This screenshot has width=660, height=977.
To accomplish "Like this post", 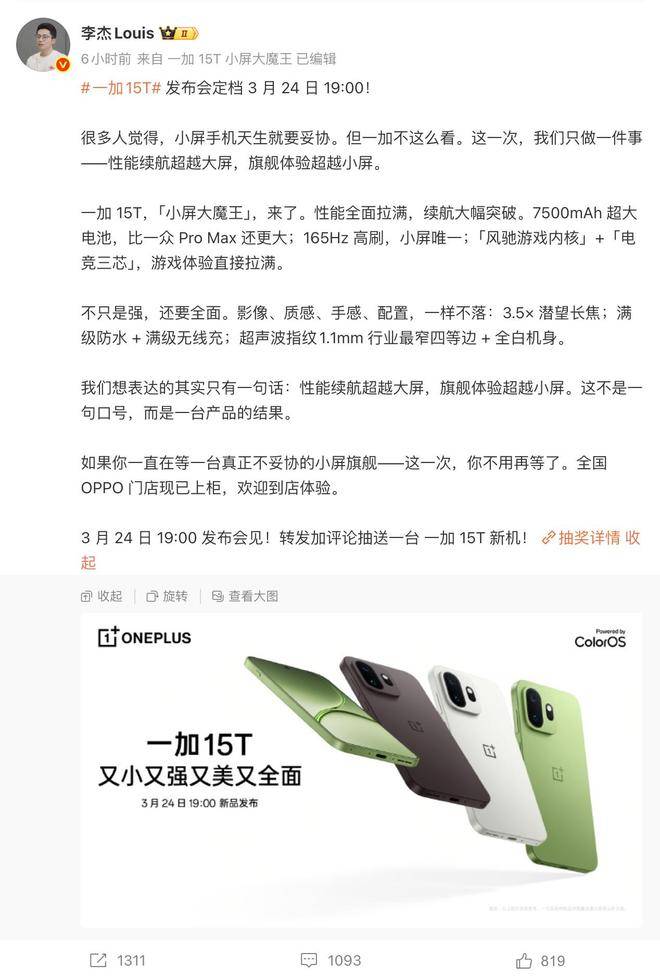I will 540,960.
